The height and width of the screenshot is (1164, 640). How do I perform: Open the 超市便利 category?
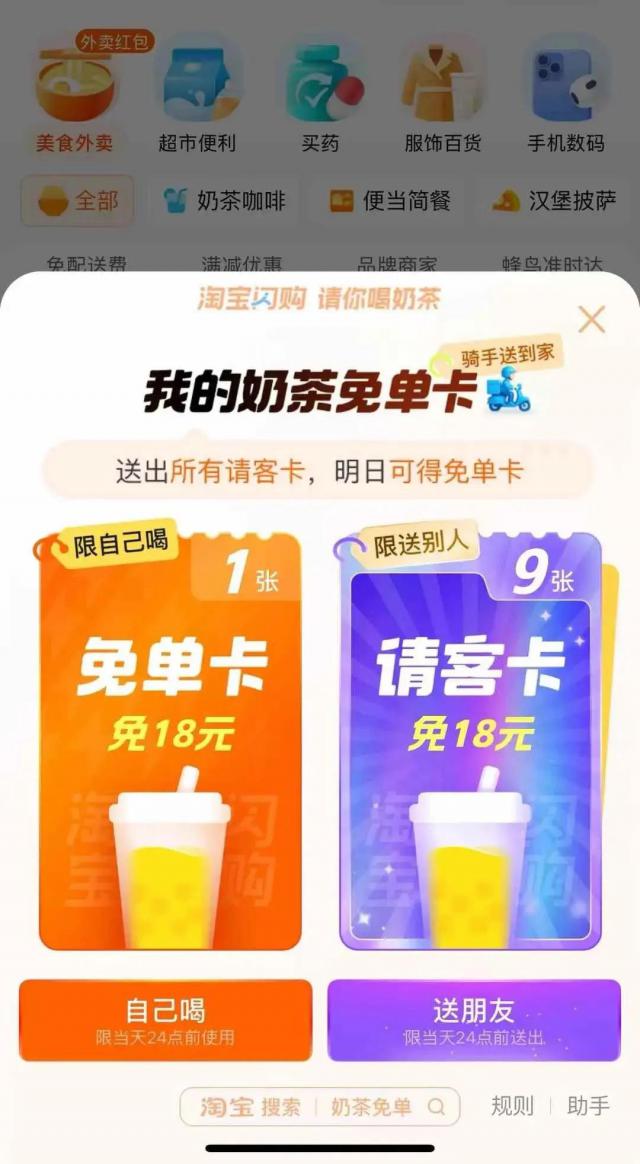[x=197, y=95]
